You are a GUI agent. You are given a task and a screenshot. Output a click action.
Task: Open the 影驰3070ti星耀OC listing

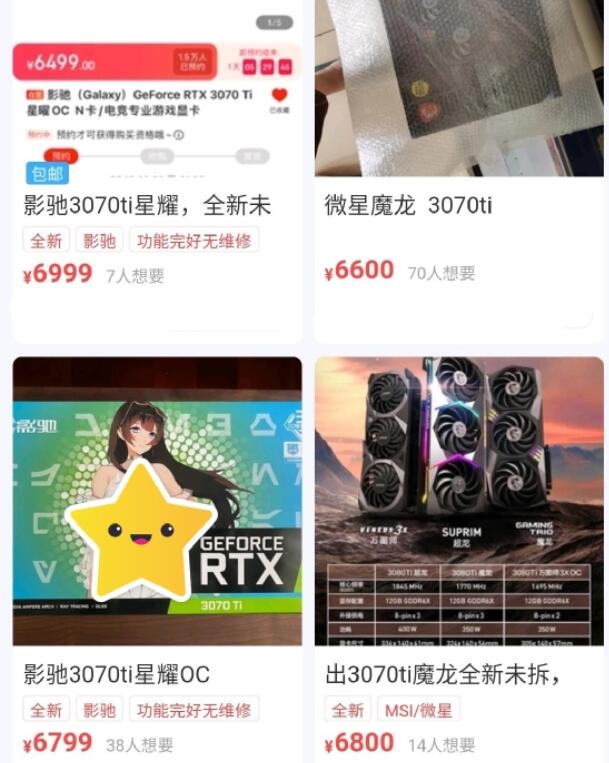point(116,675)
